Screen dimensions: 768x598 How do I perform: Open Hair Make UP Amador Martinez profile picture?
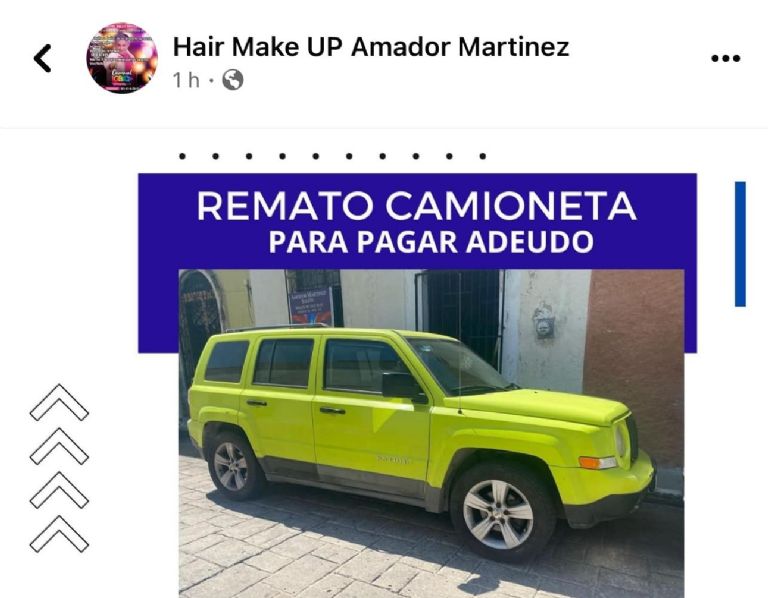point(121,58)
